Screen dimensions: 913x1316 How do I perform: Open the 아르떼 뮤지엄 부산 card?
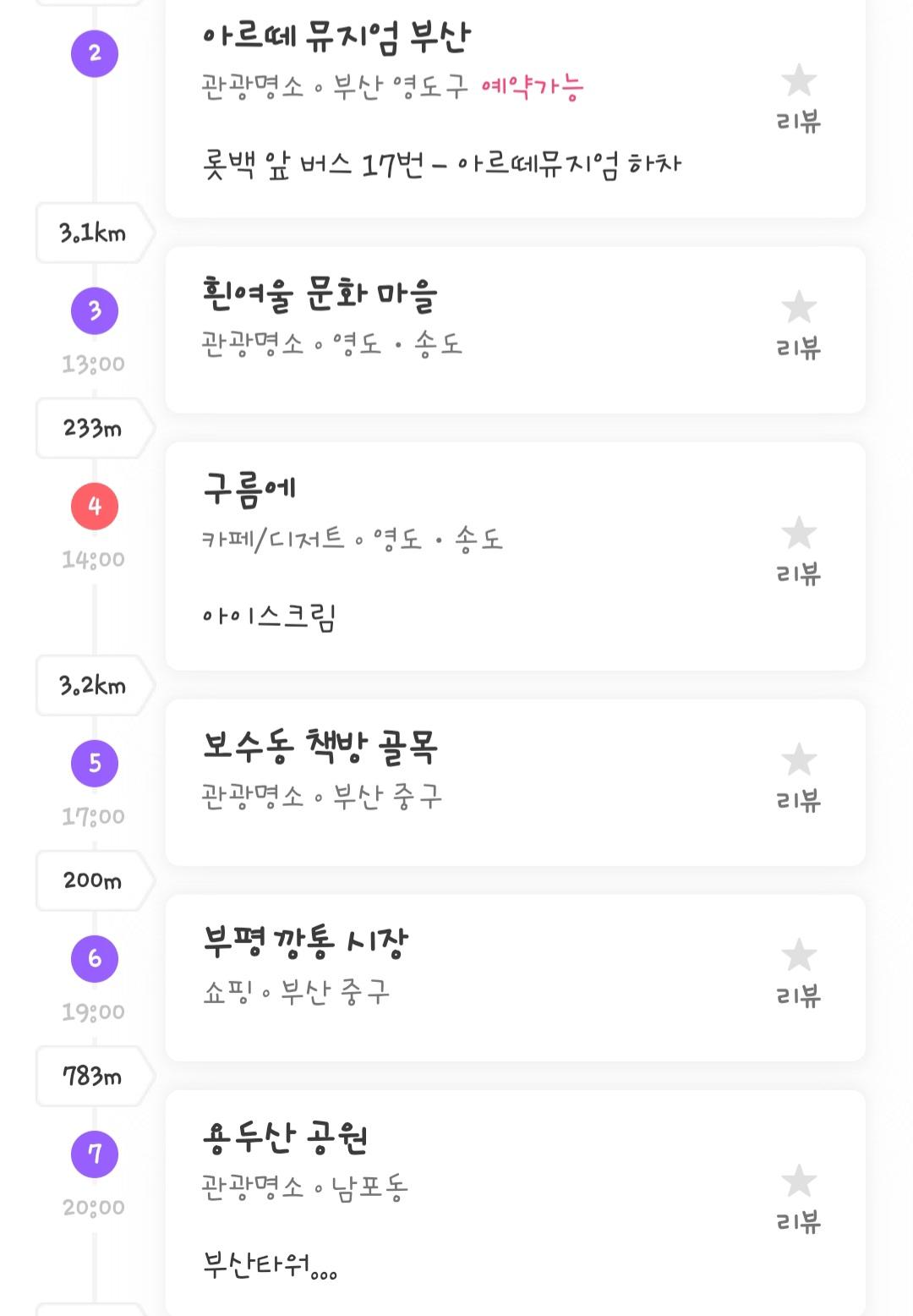pos(473,101)
